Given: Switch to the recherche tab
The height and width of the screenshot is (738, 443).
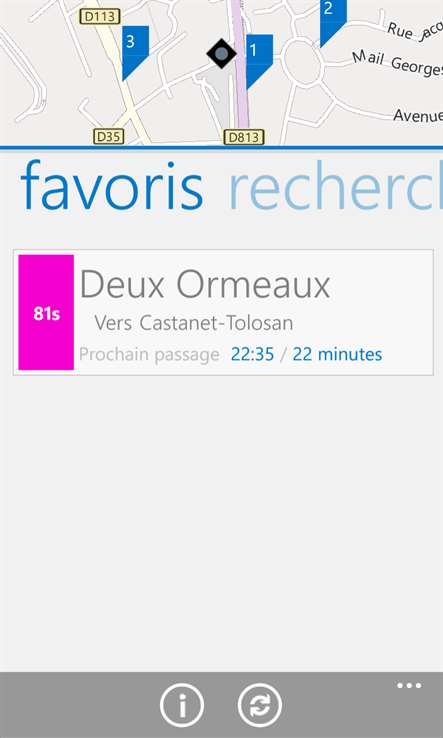Looking at the screenshot, I should pyautogui.click(x=335, y=186).
